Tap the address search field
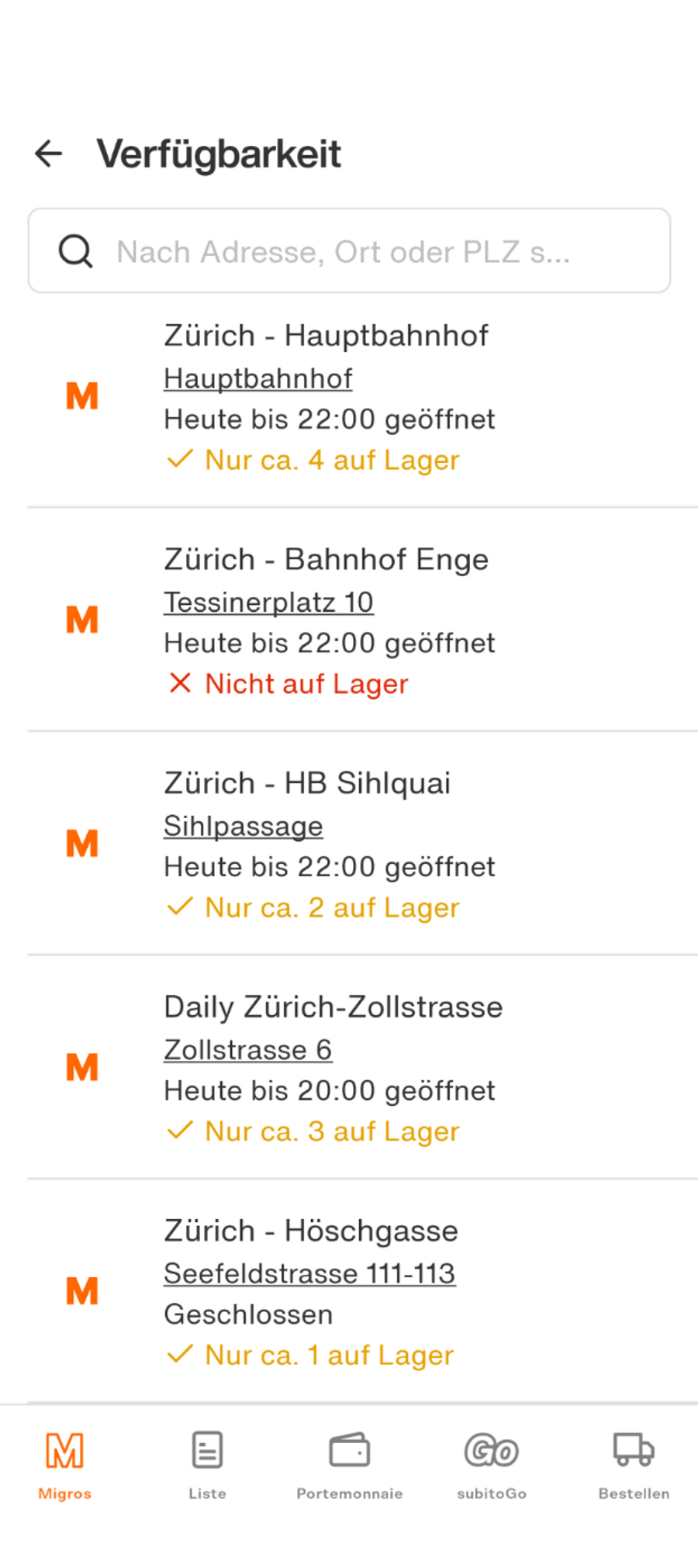Viewport: 698px width, 1568px height. 349,251
